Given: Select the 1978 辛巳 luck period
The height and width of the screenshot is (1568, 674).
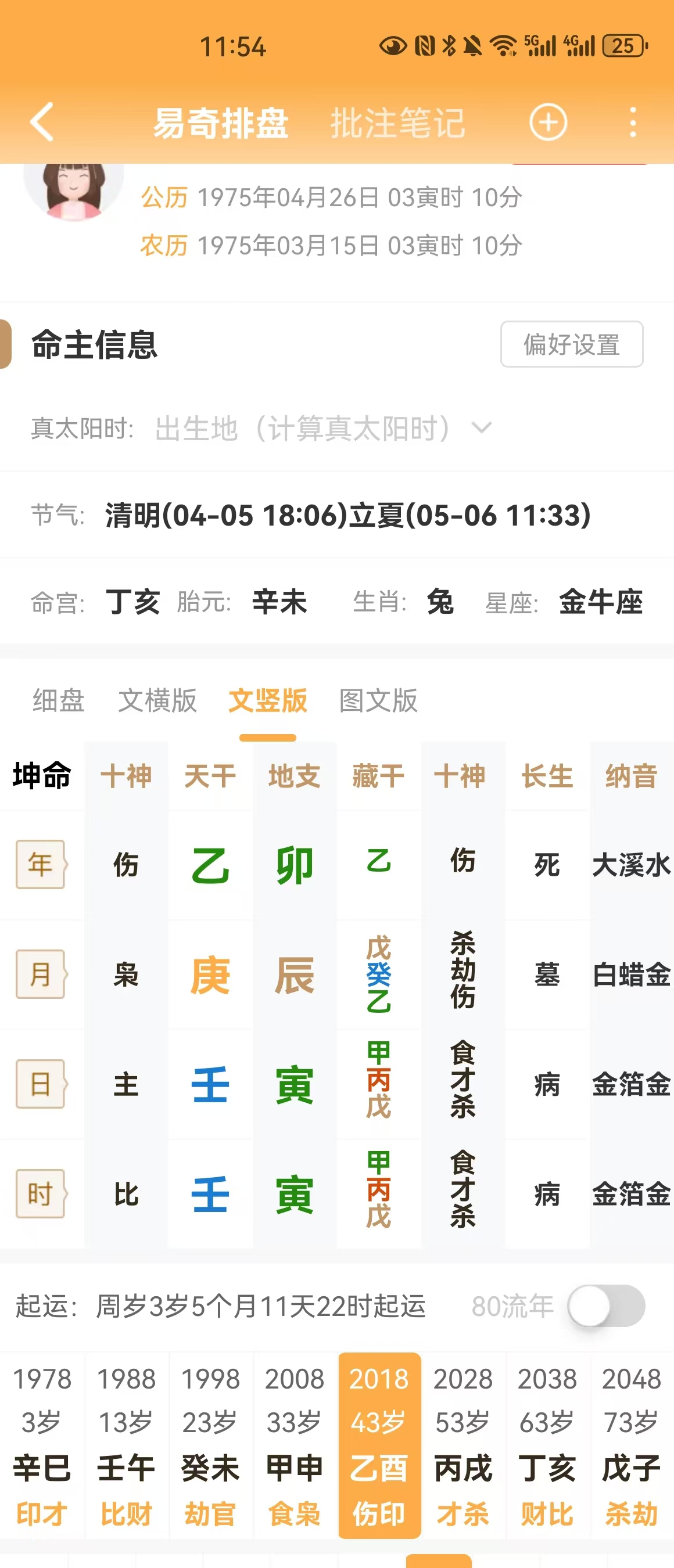Looking at the screenshot, I should tap(42, 1445).
